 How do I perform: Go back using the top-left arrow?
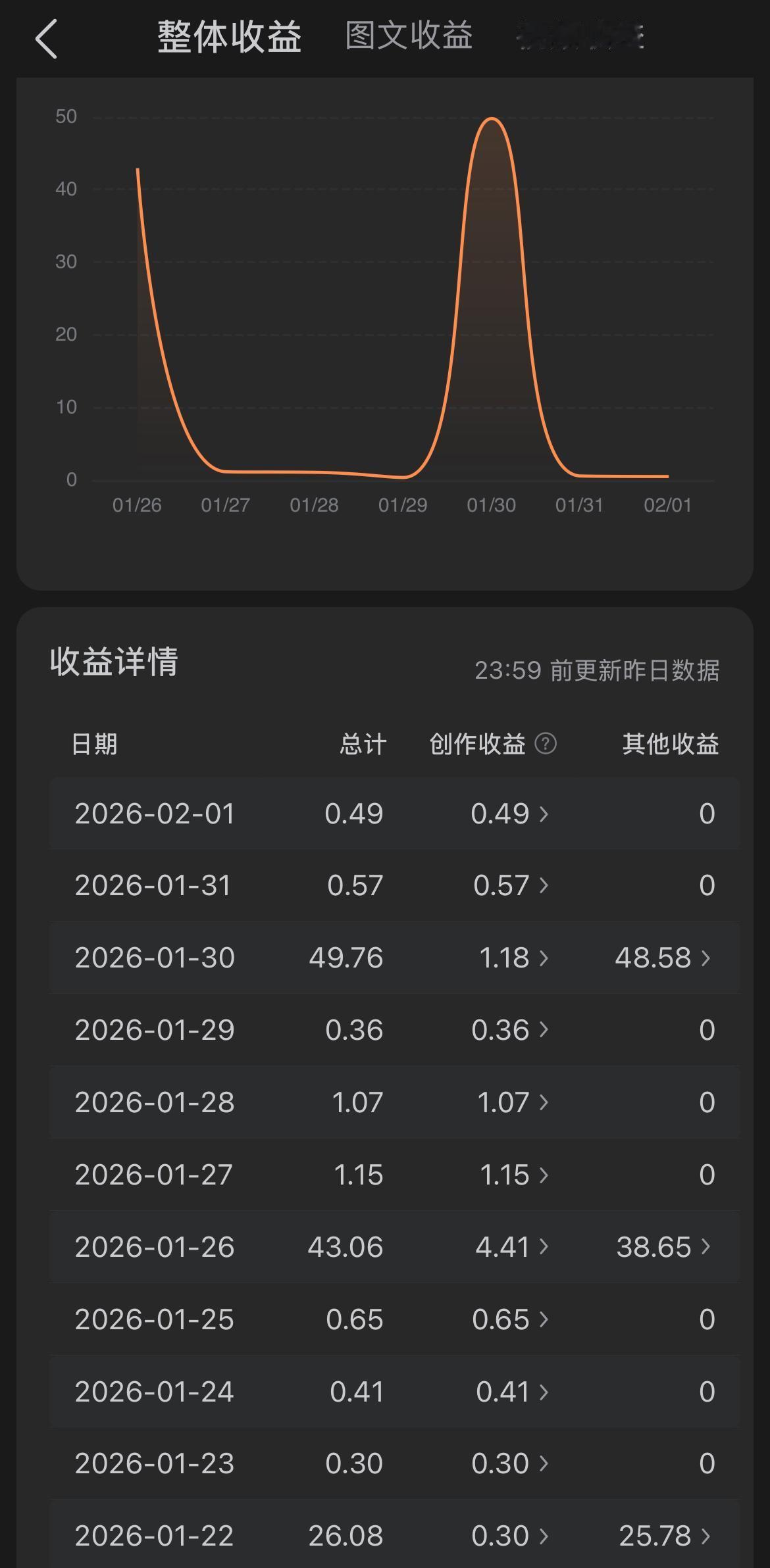[46, 39]
